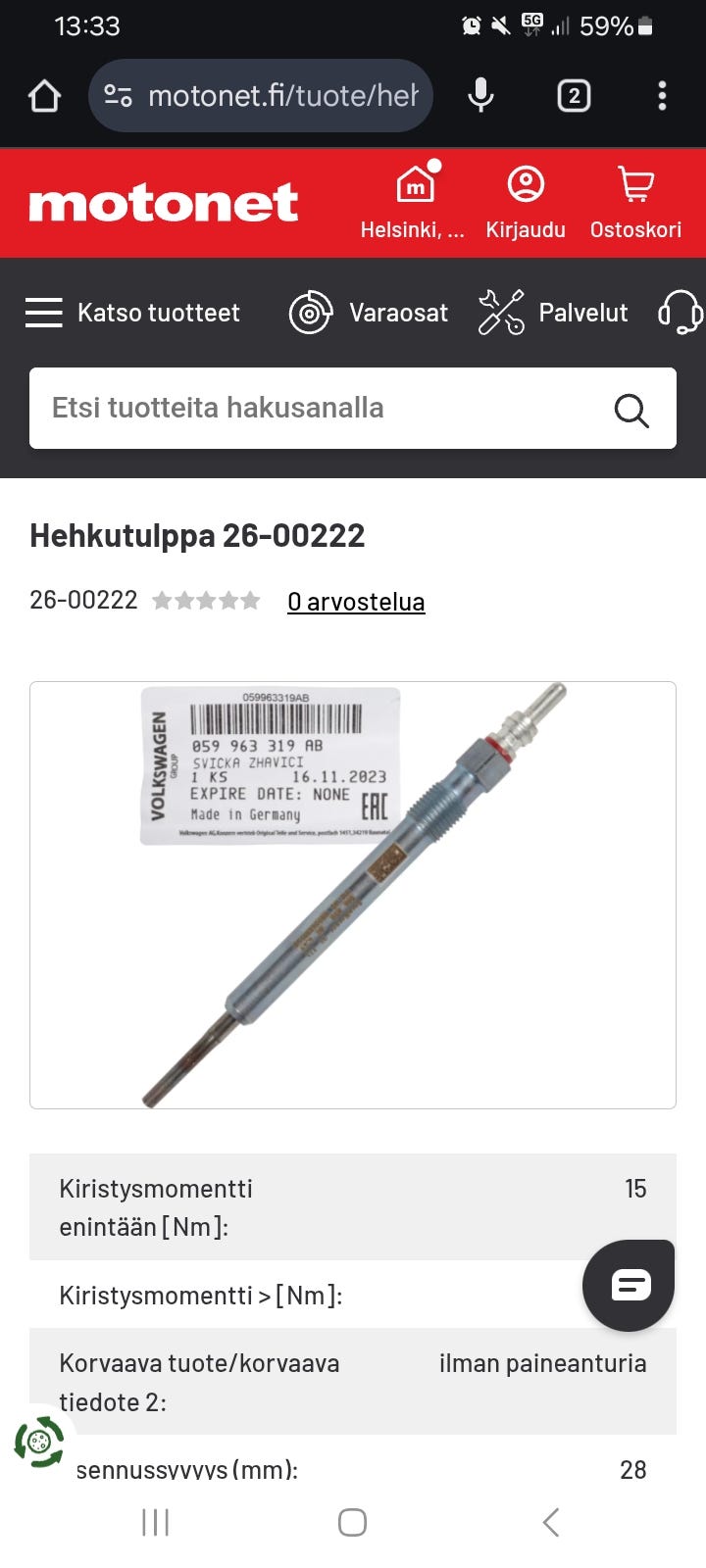Open the browser overflow menu
The width and height of the screenshot is (706, 1568).
click(662, 96)
